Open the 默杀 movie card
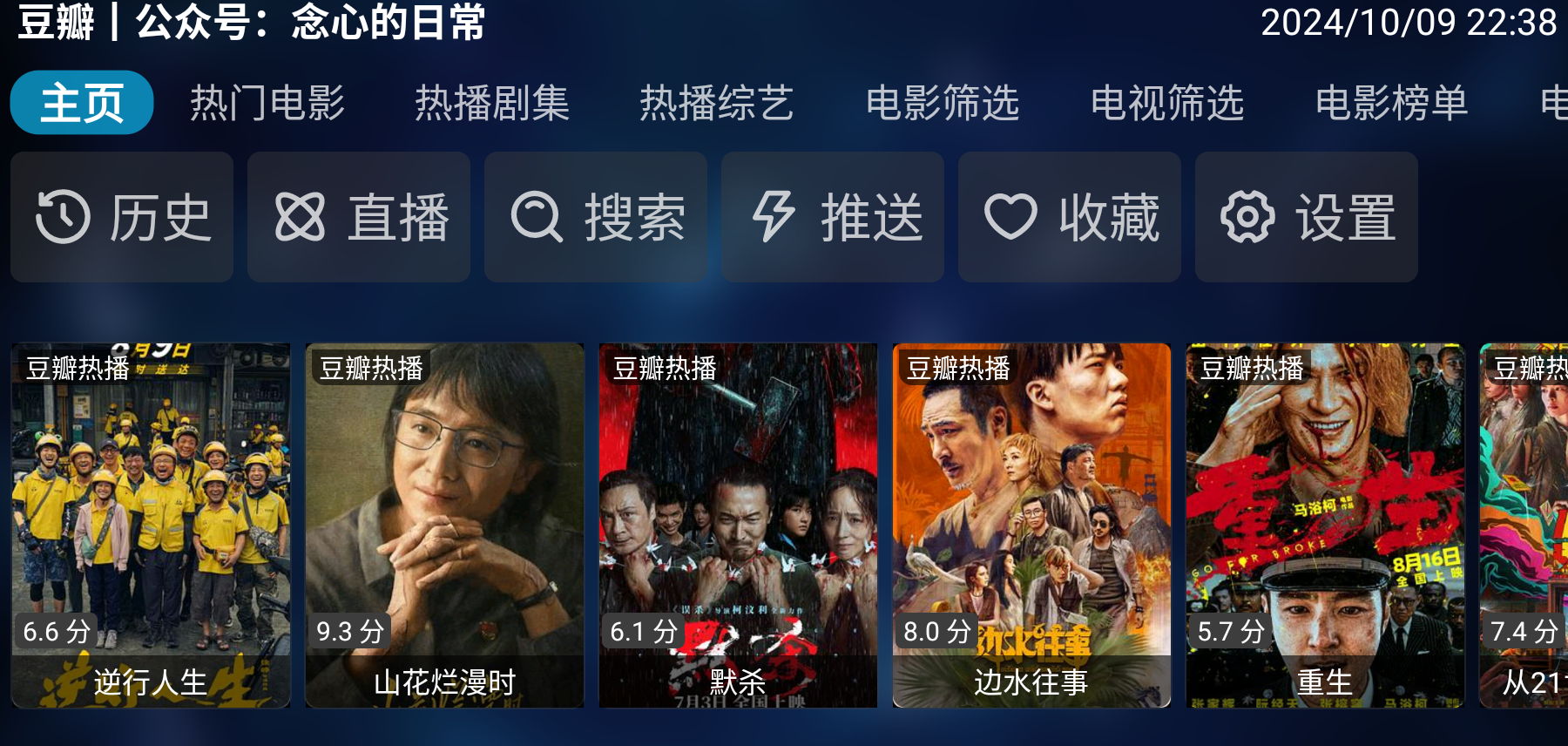Image resolution: width=1568 pixels, height=746 pixels. [738, 525]
